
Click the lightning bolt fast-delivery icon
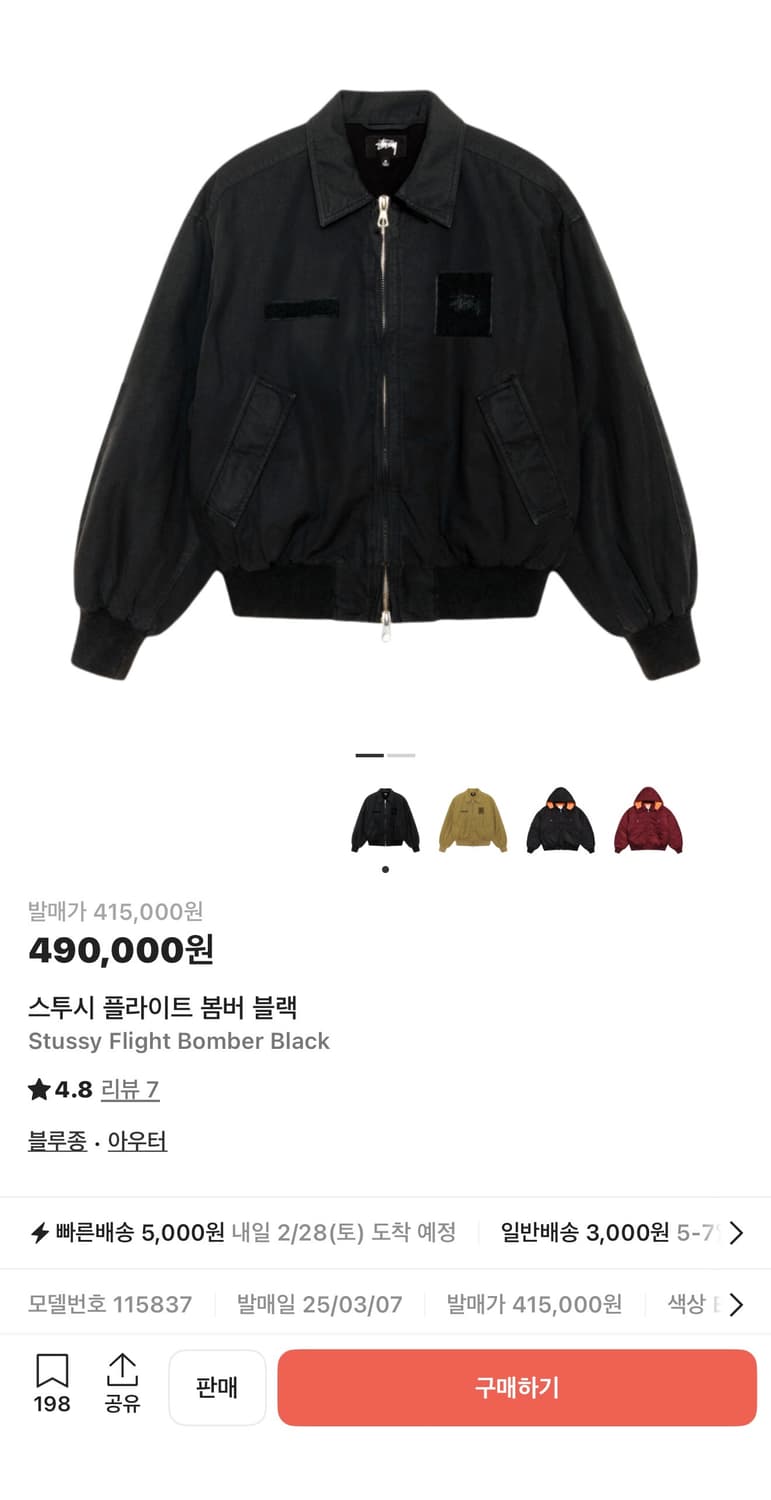point(37,1233)
